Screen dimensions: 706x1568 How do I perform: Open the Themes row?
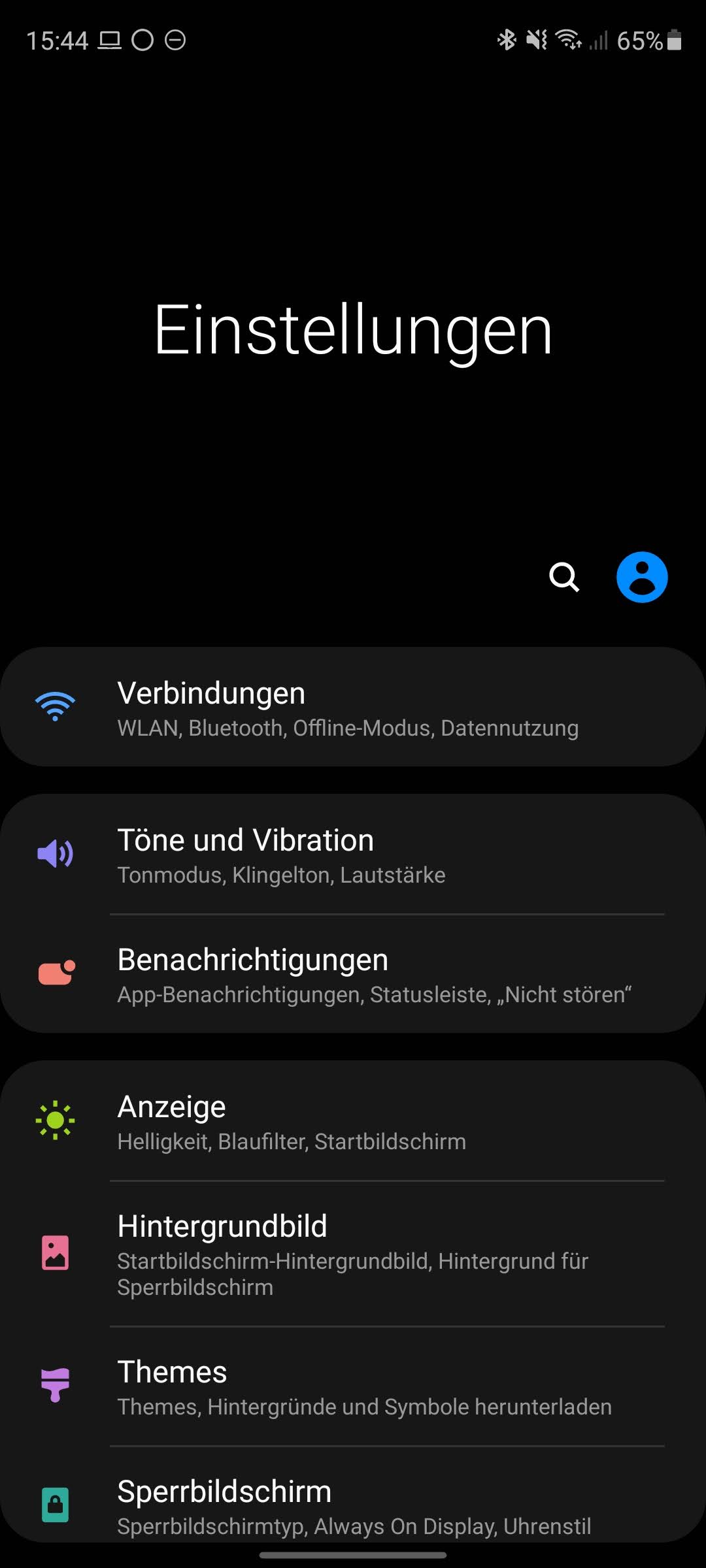353,1386
